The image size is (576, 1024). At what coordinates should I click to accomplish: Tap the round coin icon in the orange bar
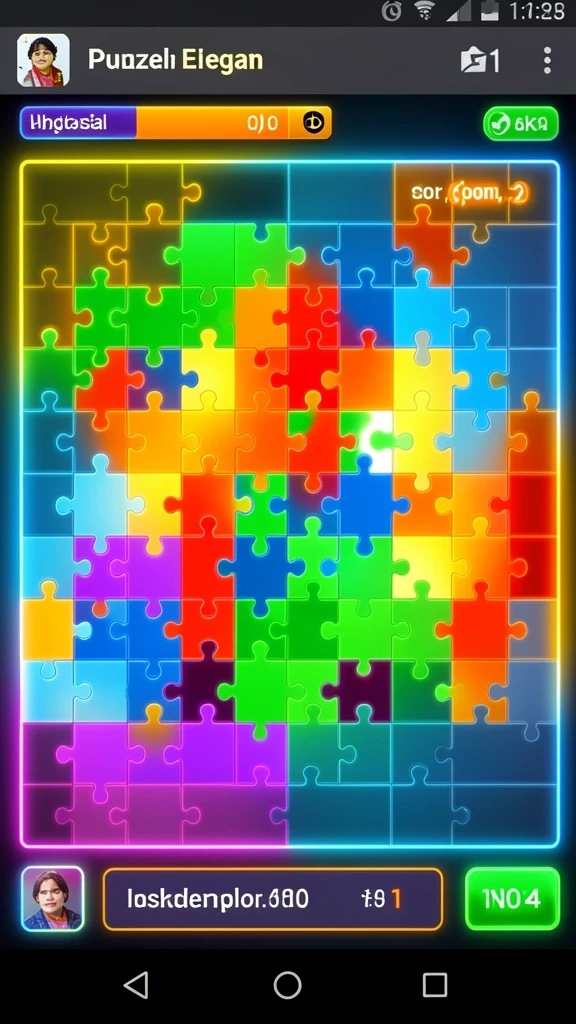[x=313, y=122]
